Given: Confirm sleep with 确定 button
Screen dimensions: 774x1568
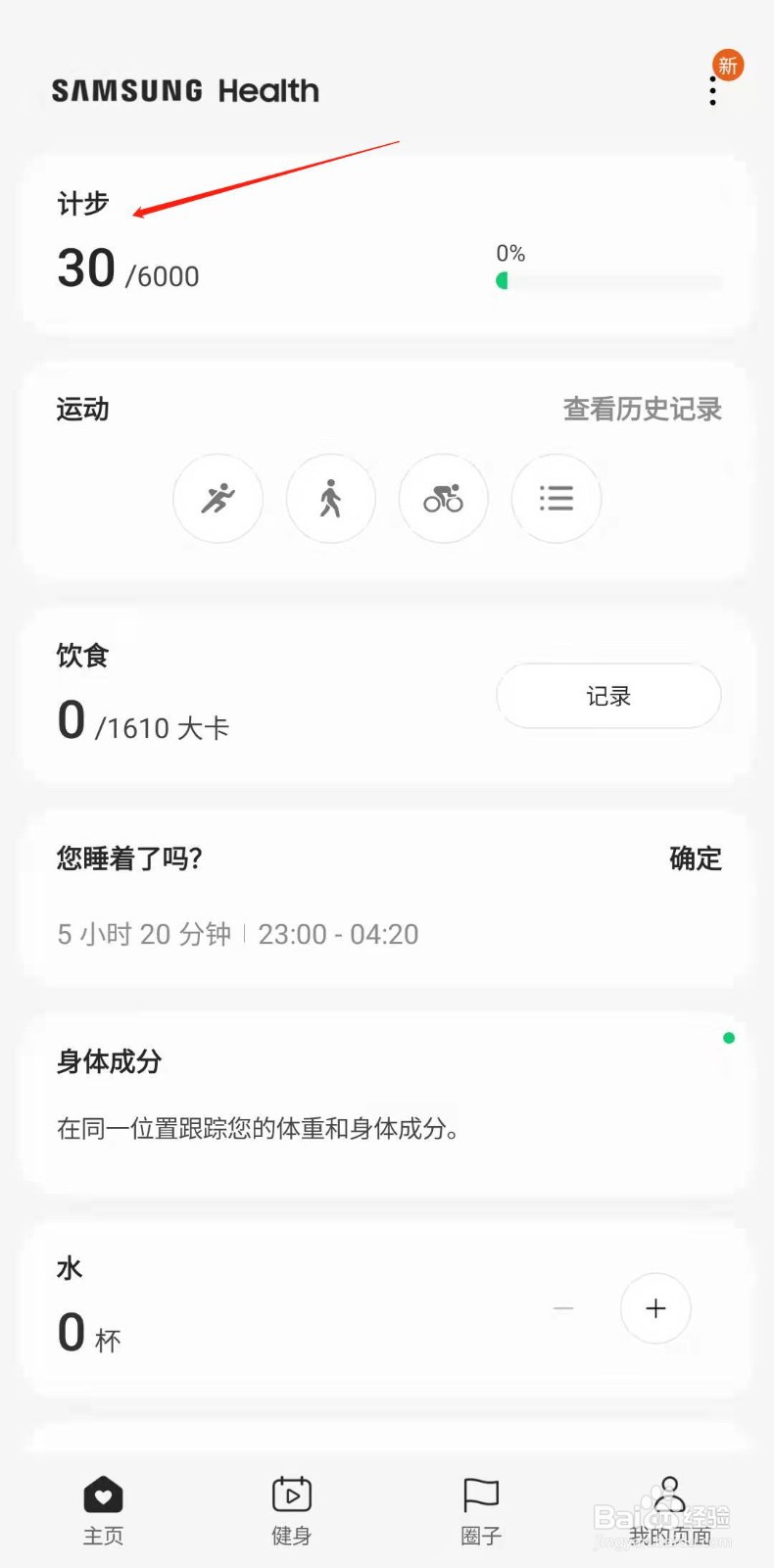Looking at the screenshot, I should (x=695, y=858).
